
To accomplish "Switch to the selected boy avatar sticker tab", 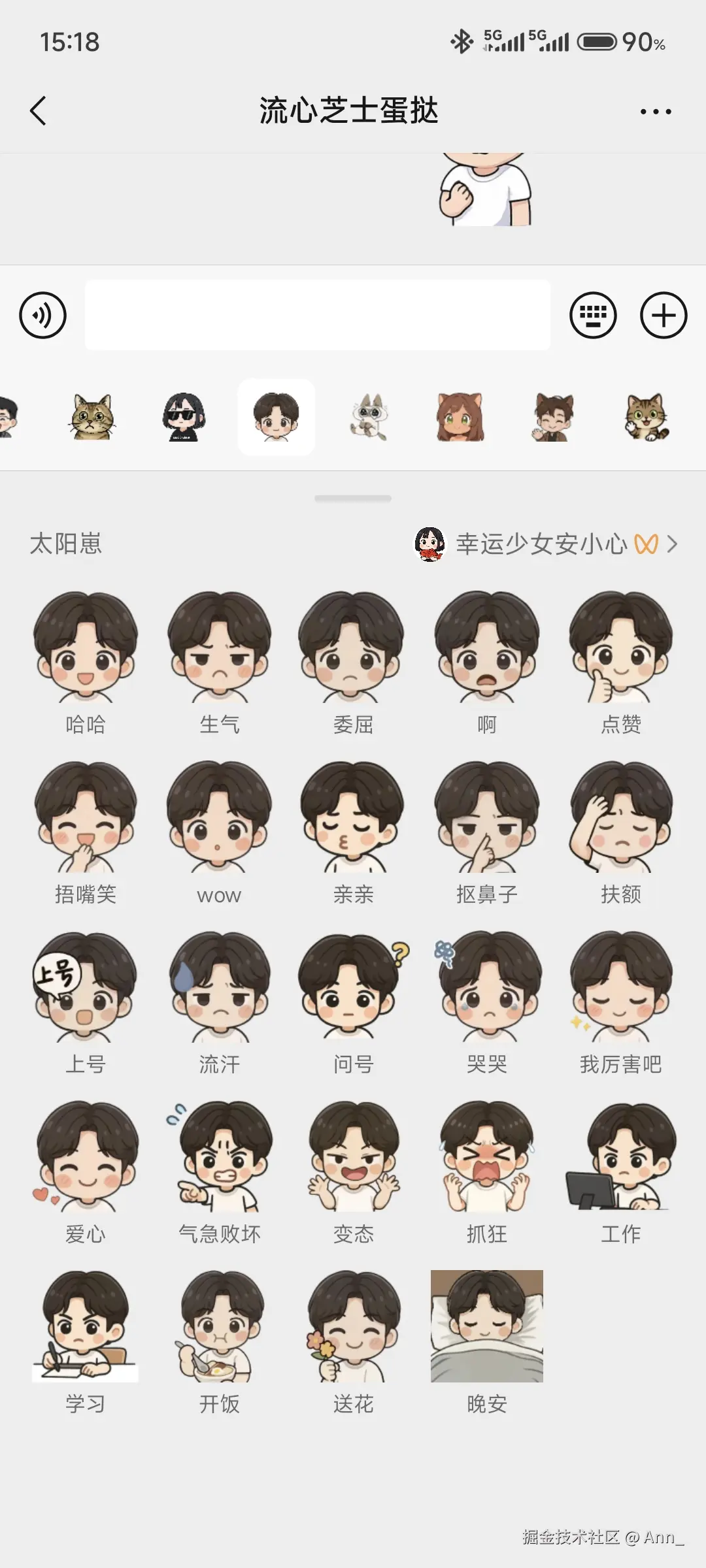I will click(275, 417).
